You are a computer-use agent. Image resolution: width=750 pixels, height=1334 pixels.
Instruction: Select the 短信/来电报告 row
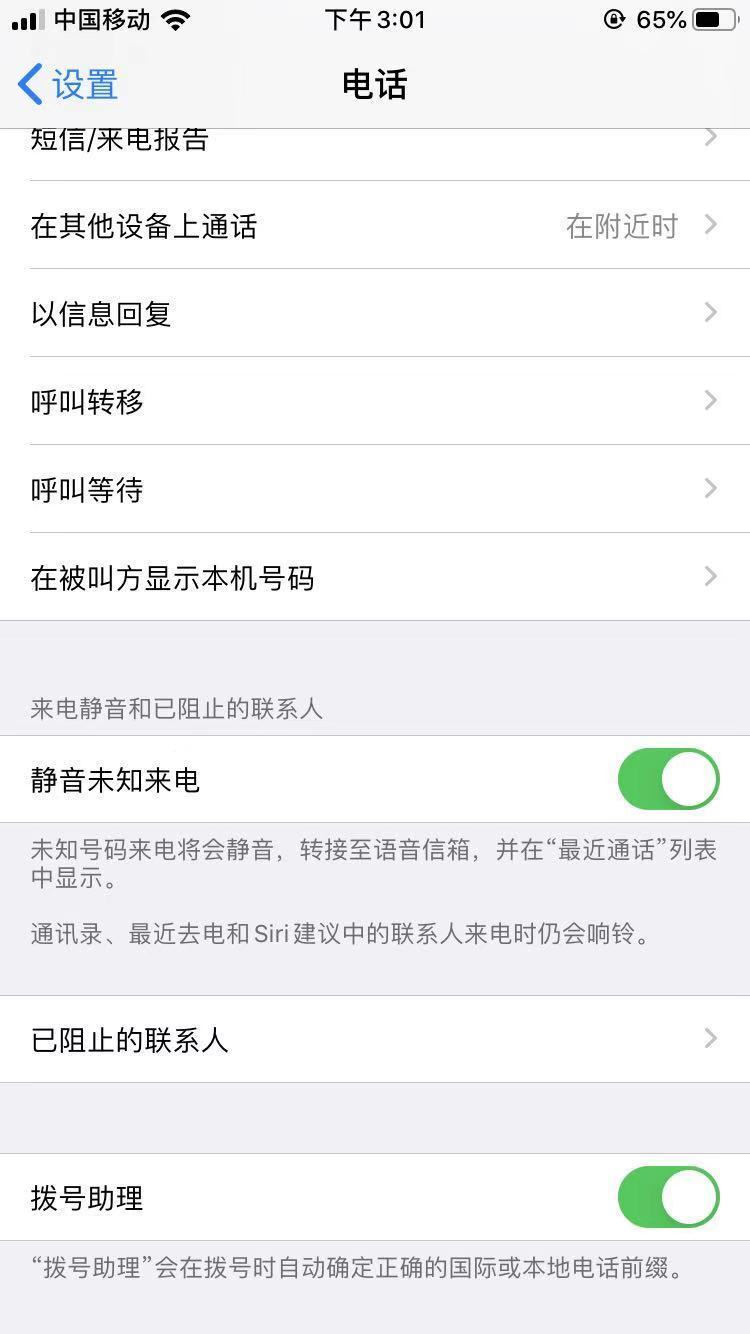(x=375, y=138)
